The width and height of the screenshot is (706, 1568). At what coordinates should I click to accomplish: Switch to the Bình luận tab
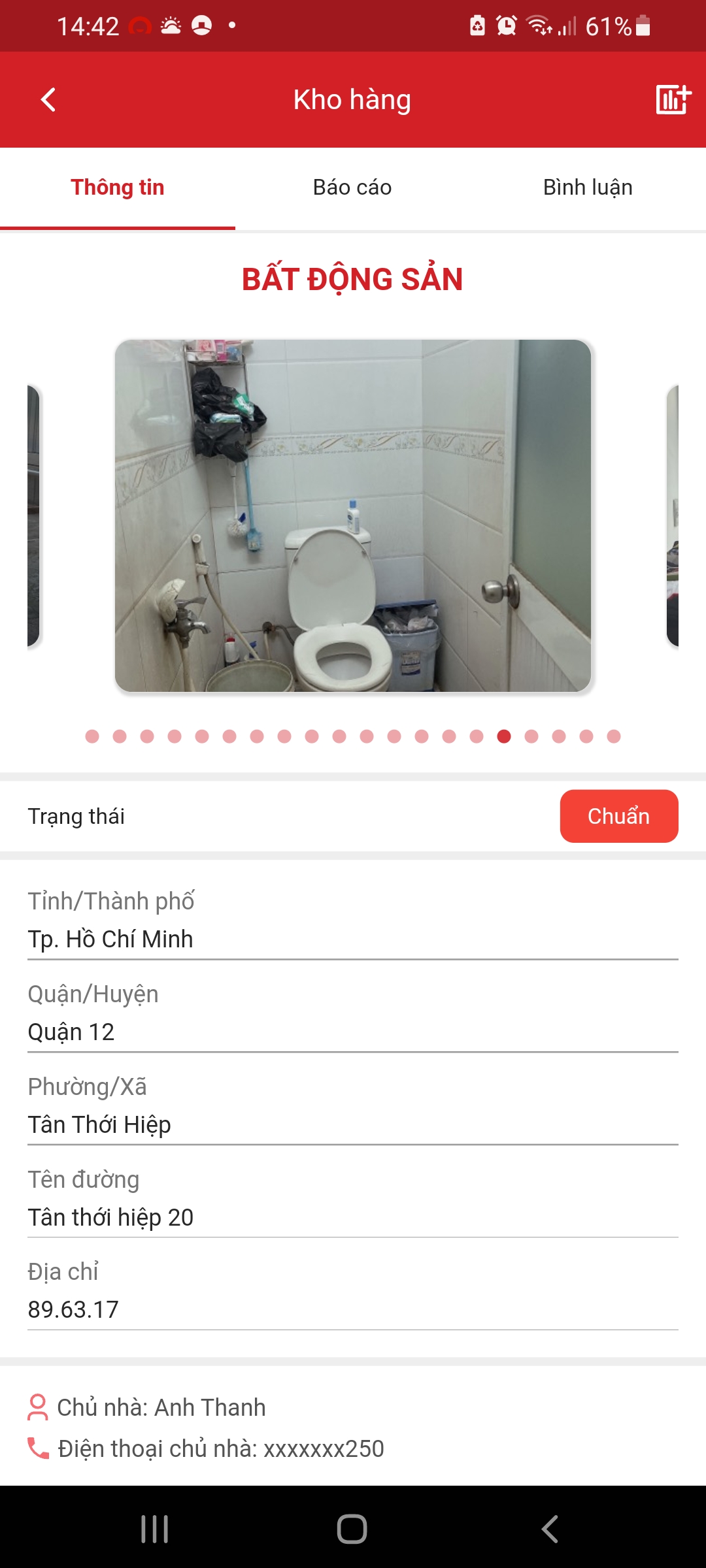click(x=588, y=188)
